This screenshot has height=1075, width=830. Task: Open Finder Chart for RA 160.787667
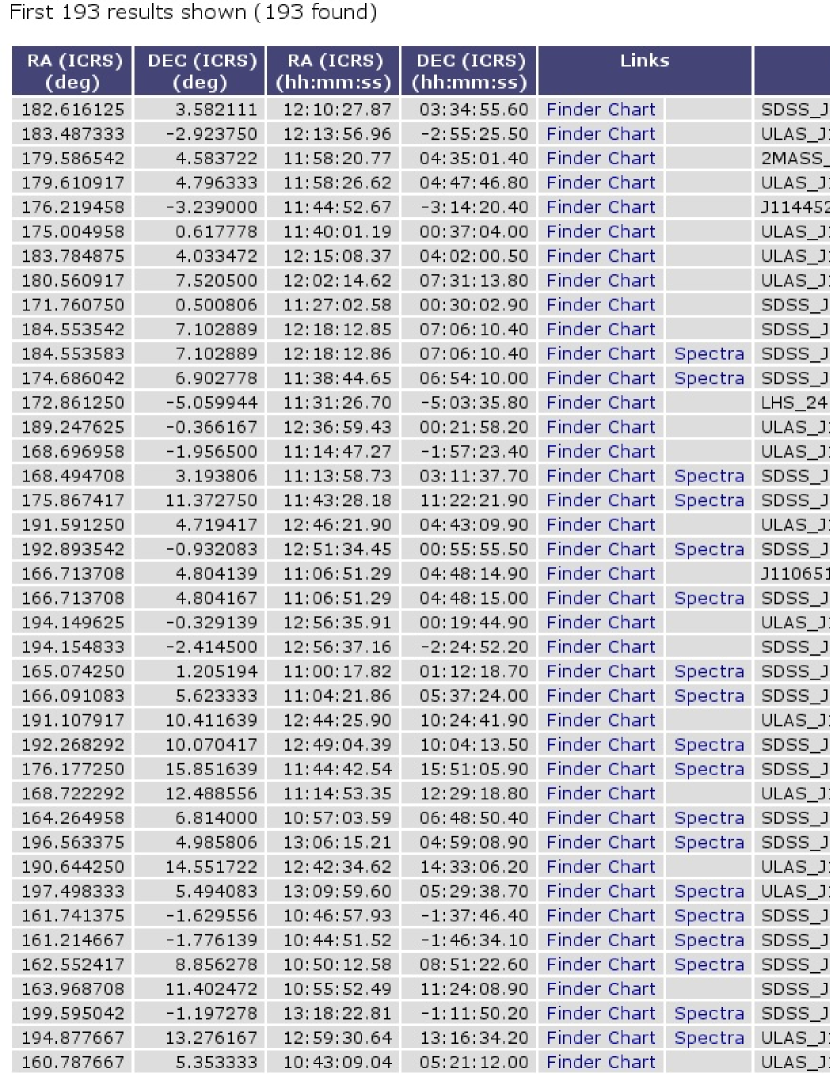(600, 1062)
